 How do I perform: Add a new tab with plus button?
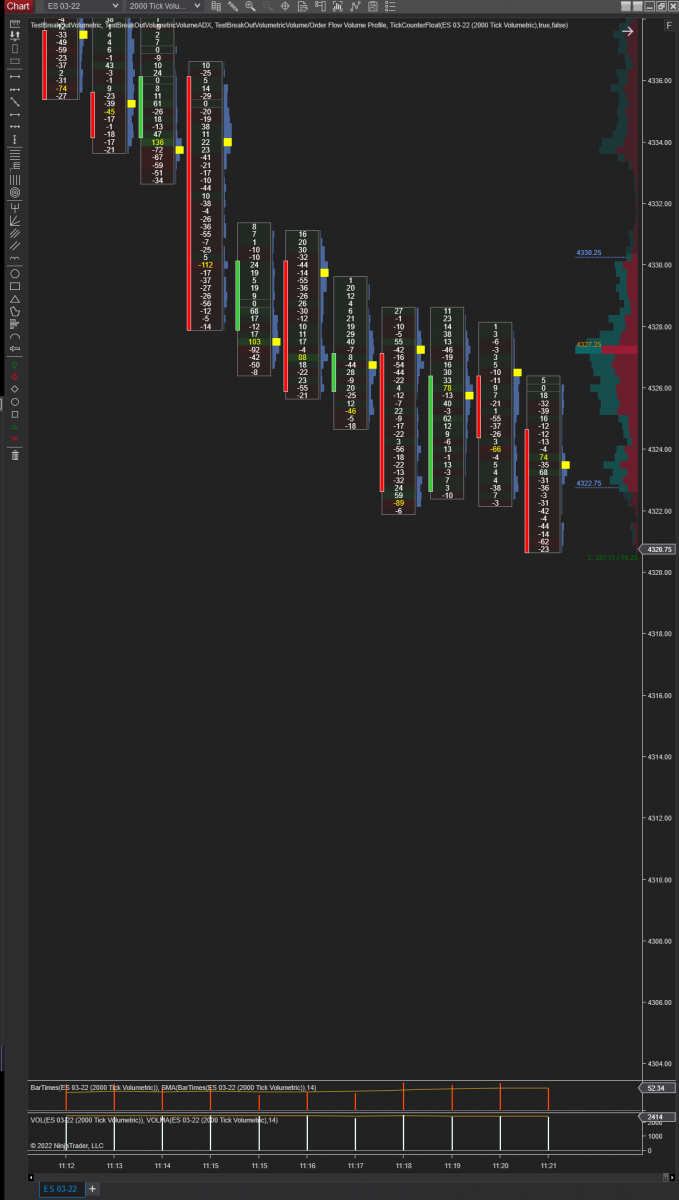(x=93, y=1189)
